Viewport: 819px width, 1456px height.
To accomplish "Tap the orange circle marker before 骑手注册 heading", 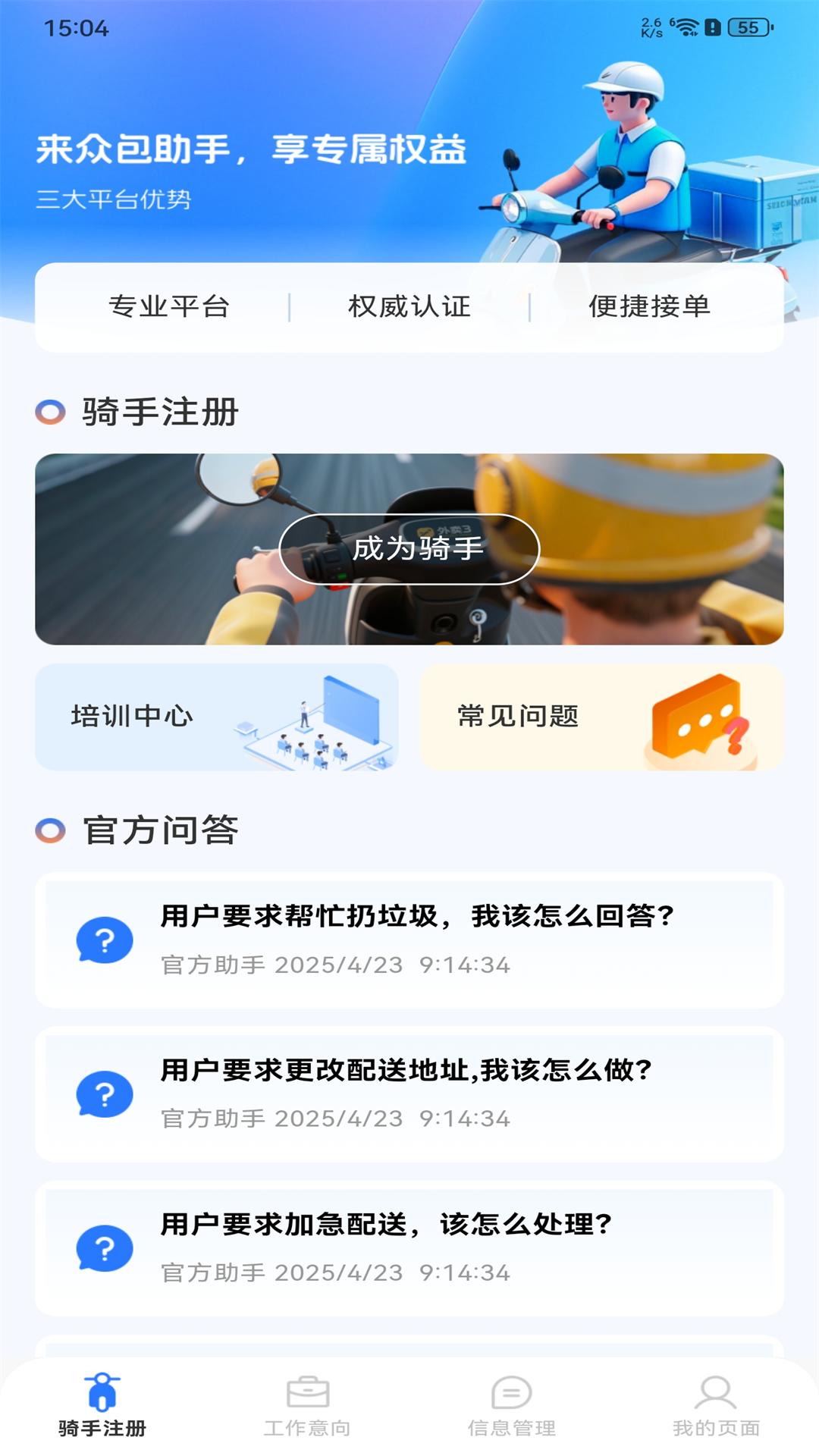I will (50, 413).
